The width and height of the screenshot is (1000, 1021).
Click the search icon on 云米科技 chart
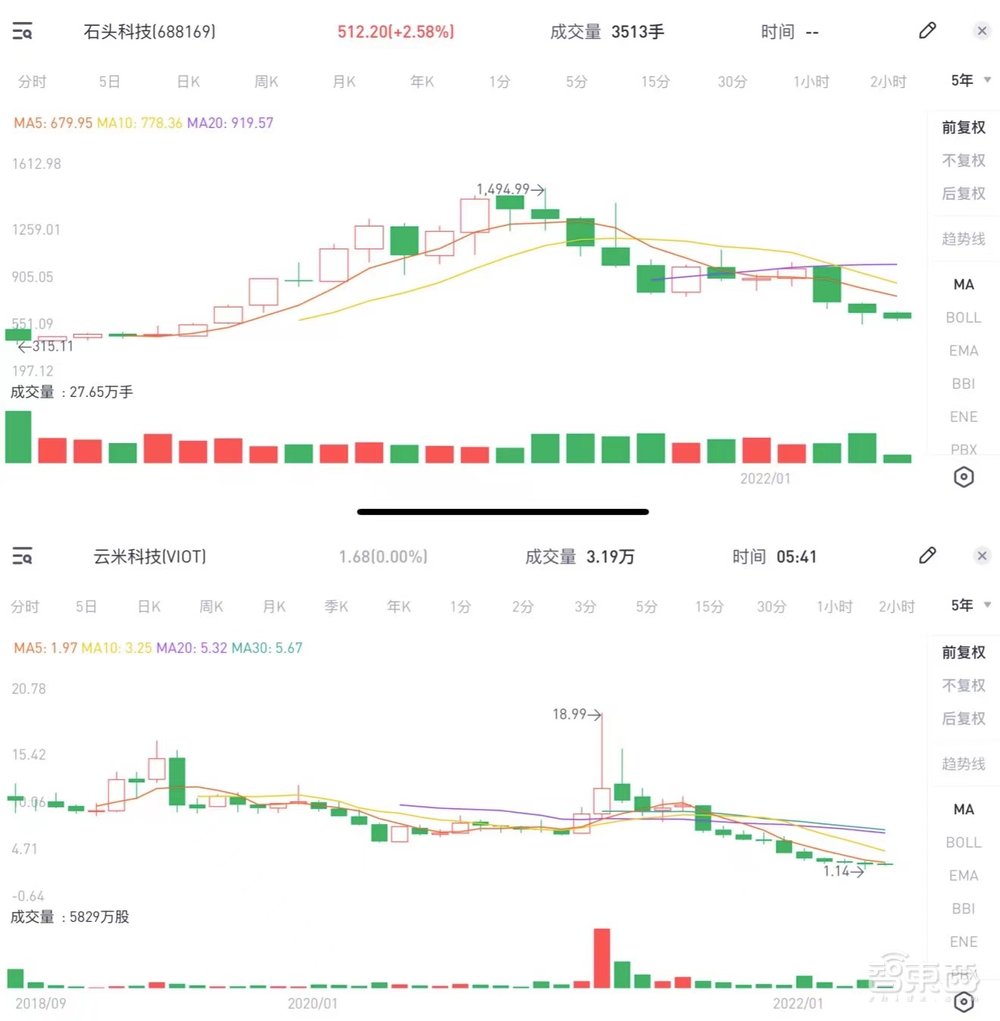[x=22, y=556]
